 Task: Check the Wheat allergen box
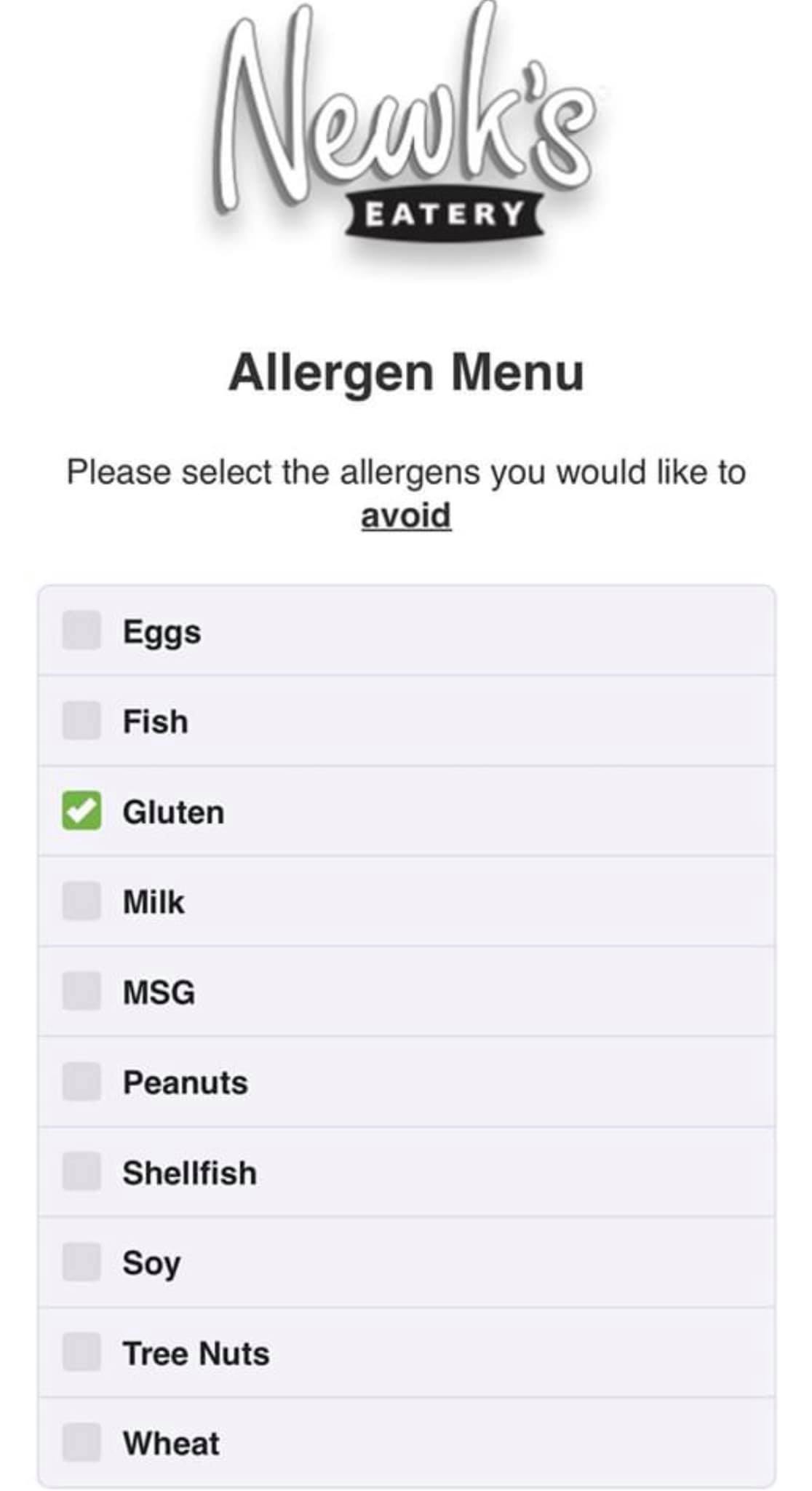81,1443
